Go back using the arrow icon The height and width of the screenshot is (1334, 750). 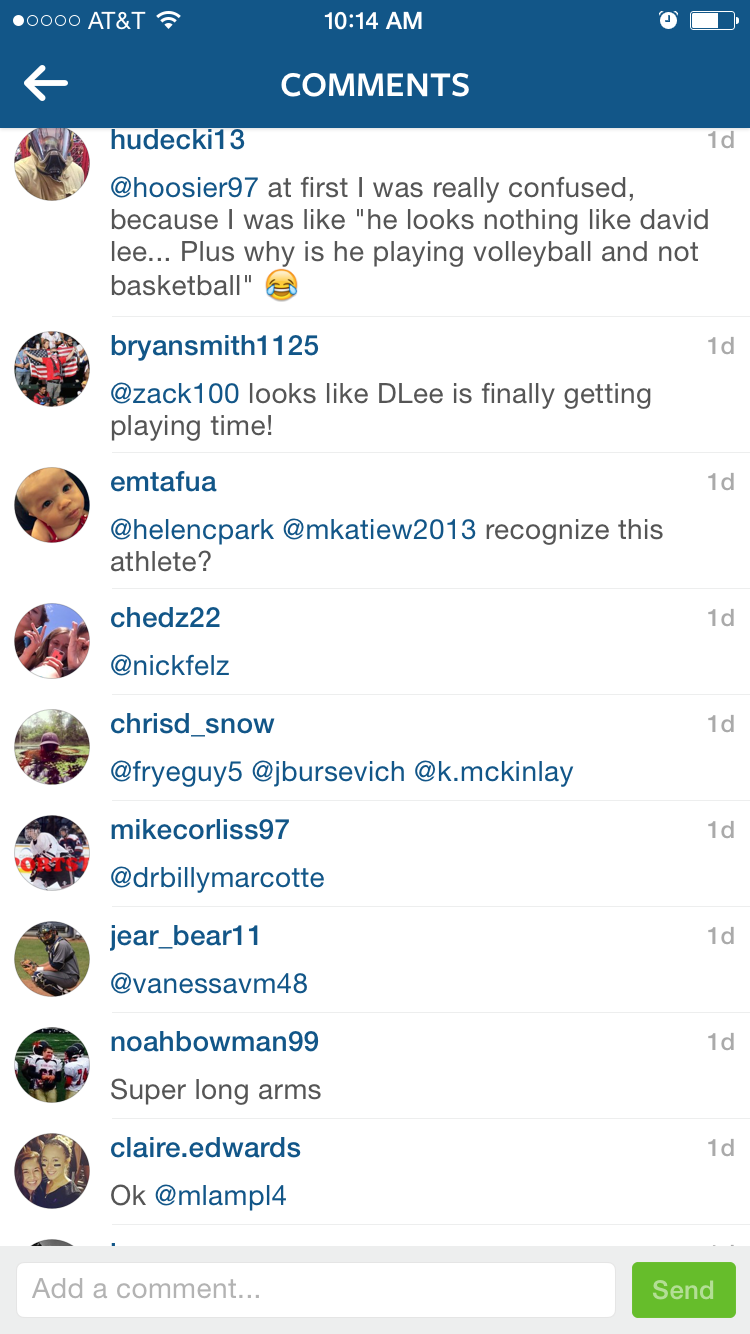pyautogui.click(x=46, y=84)
